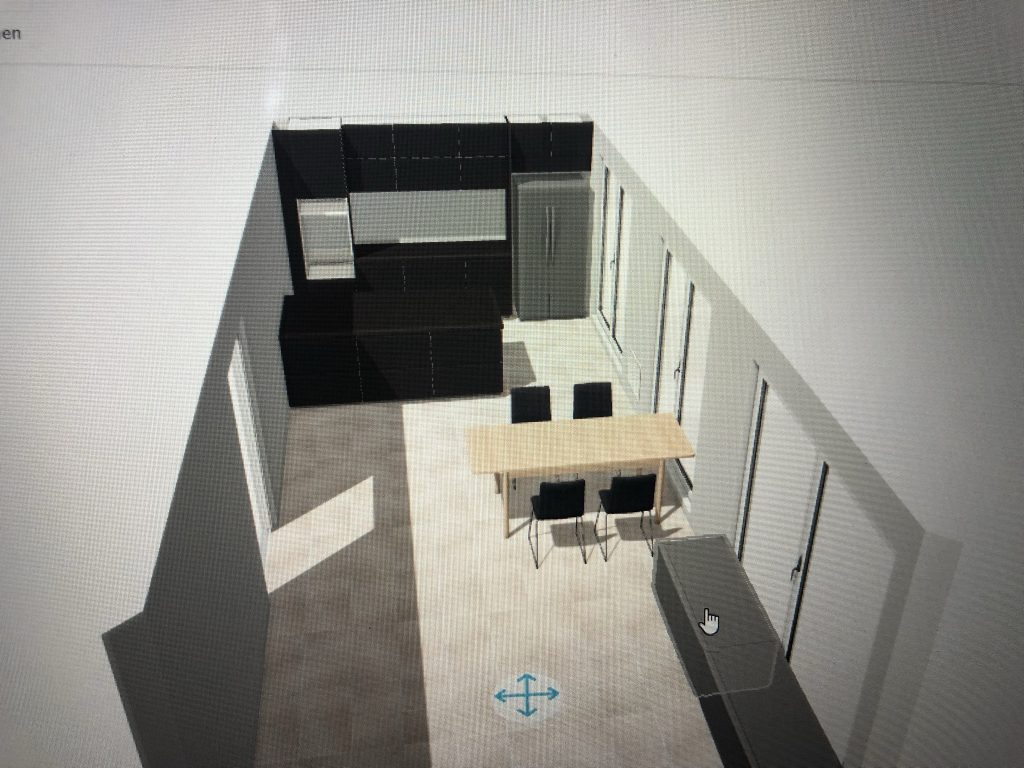Select the highlighted sideboard cabinet under the cursor

click(718, 612)
